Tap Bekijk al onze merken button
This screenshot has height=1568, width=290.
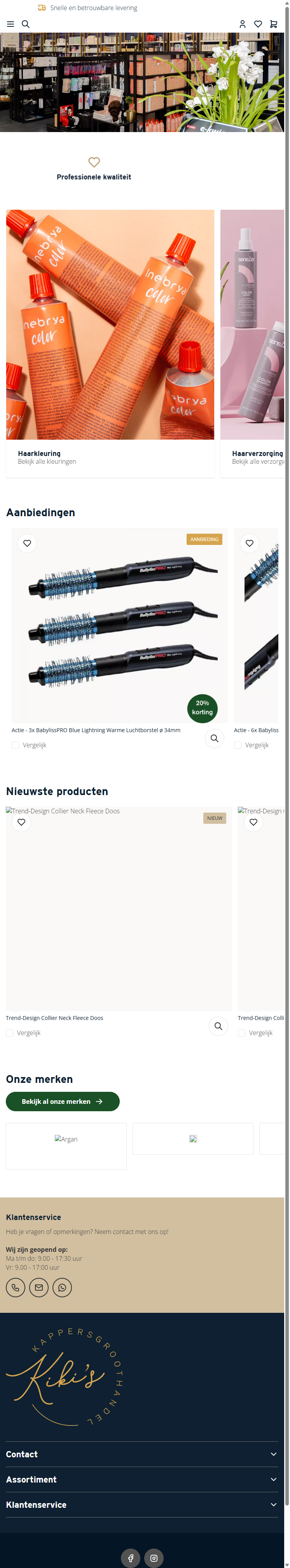coord(63,1102)
